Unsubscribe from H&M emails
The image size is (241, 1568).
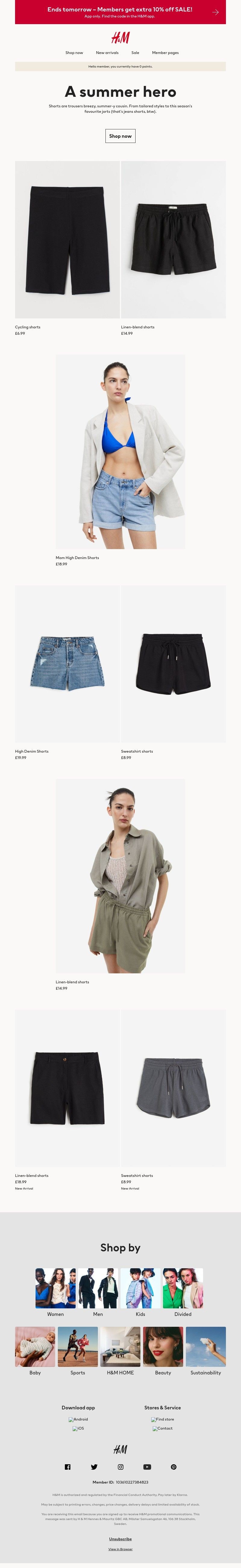120,1539
